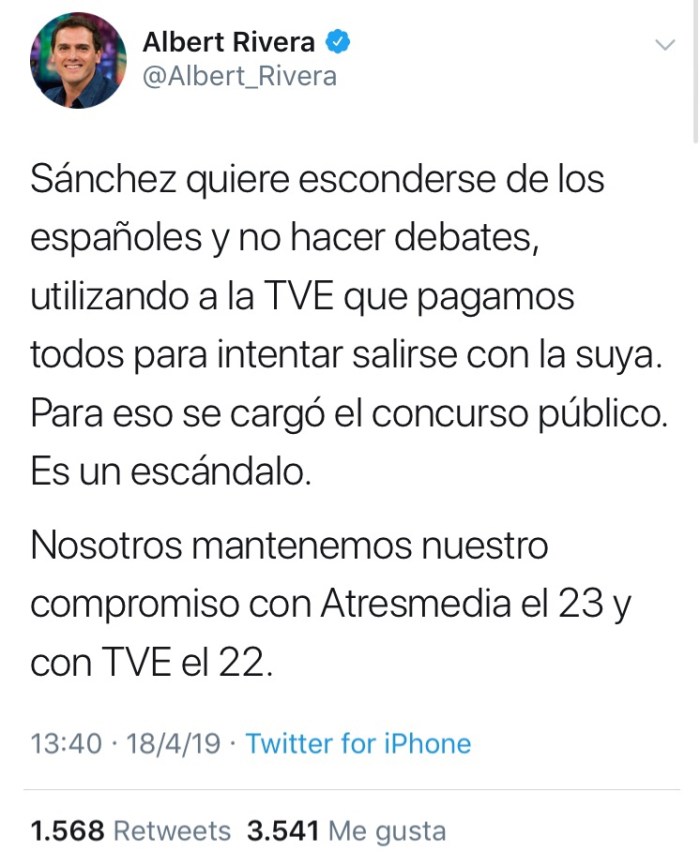View the list of 3.541 Me gusta

346,831
